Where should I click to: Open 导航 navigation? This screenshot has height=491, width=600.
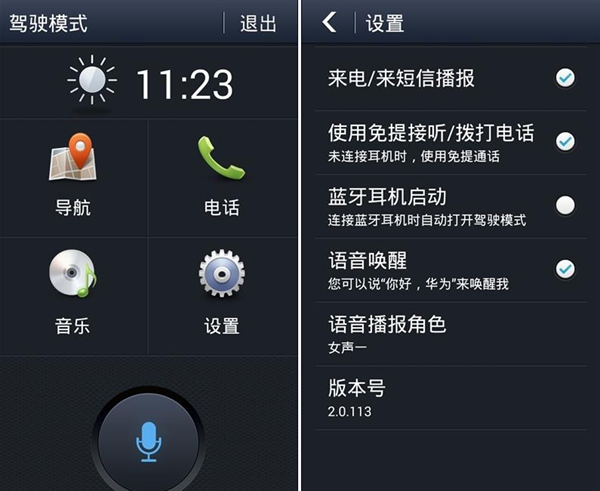[76, 176]
